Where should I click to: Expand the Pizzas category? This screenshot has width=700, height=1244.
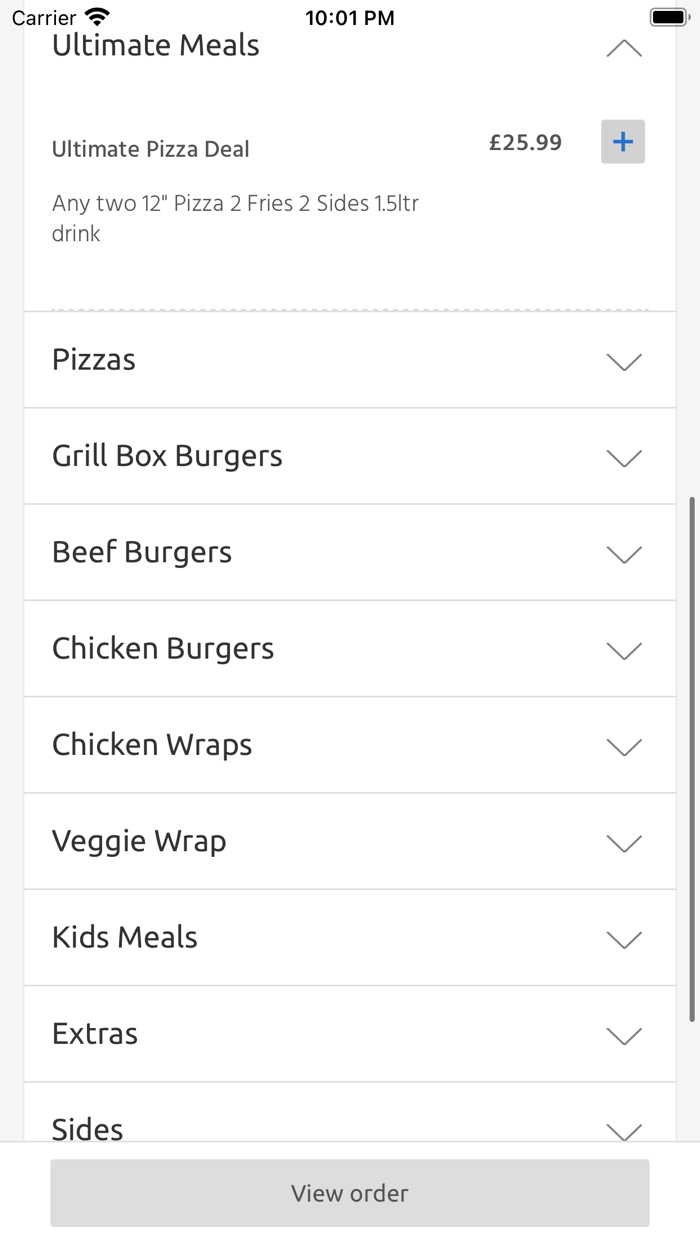[350, 360]
